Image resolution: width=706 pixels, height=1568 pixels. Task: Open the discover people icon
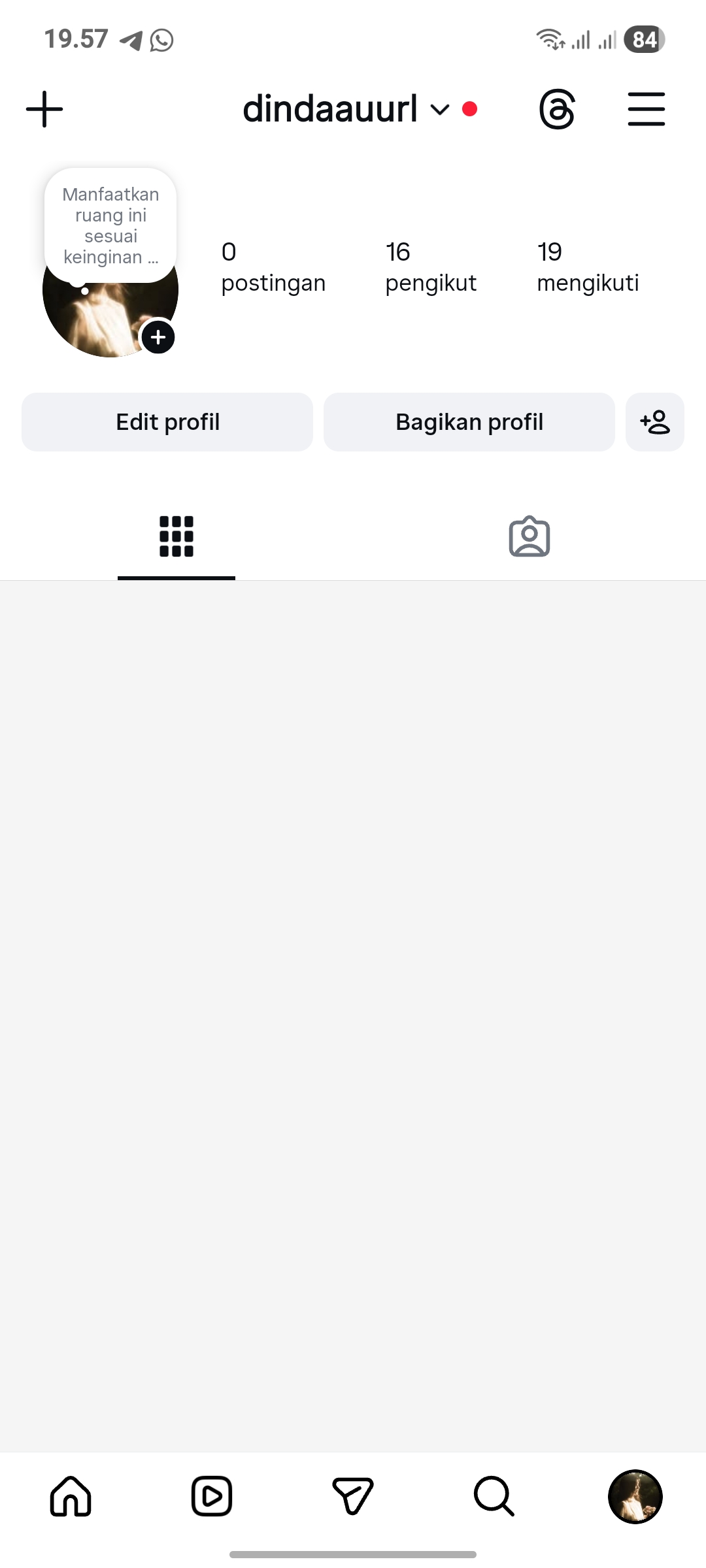click(655, 422)
